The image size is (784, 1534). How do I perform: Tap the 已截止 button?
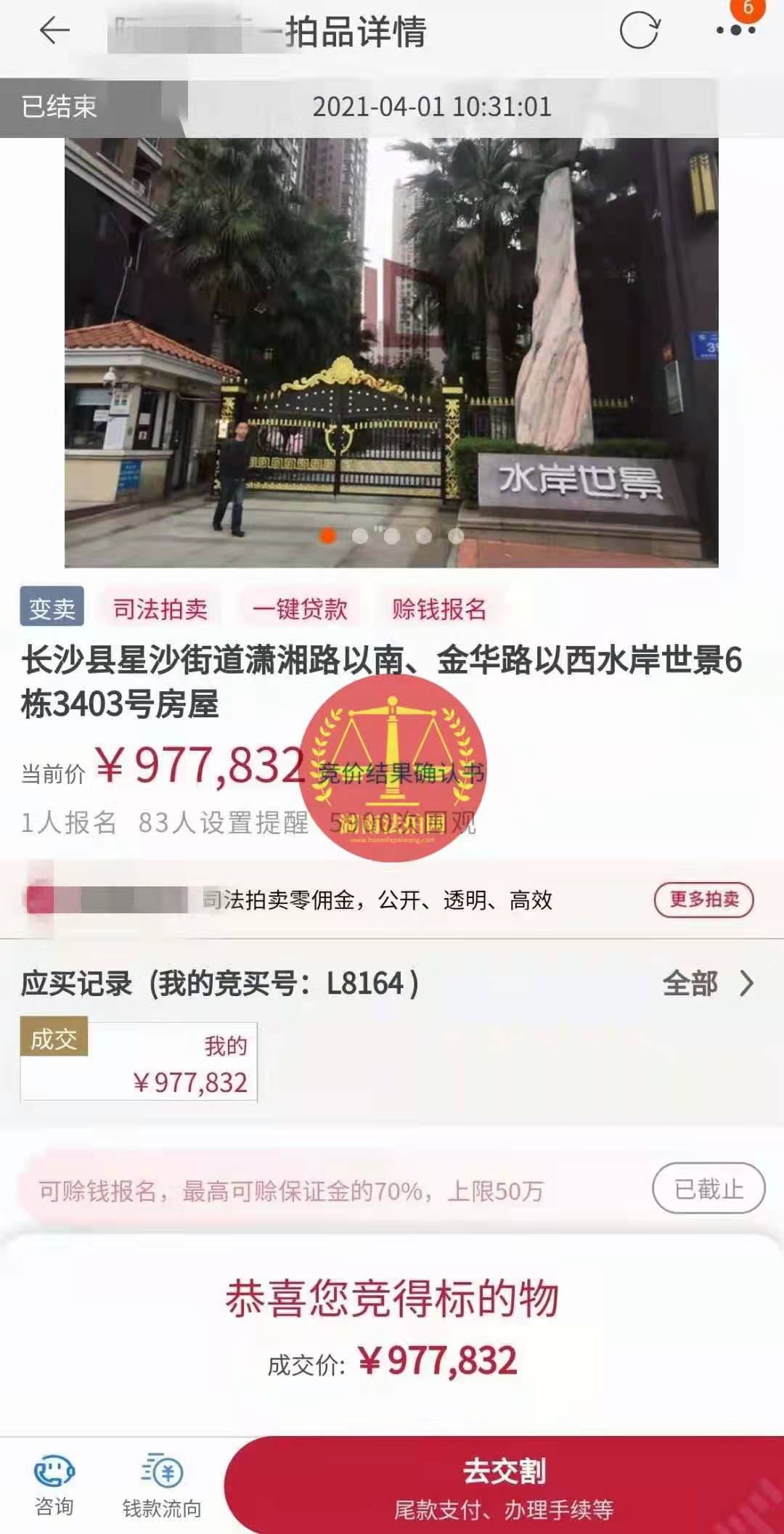pos(708,1188)
